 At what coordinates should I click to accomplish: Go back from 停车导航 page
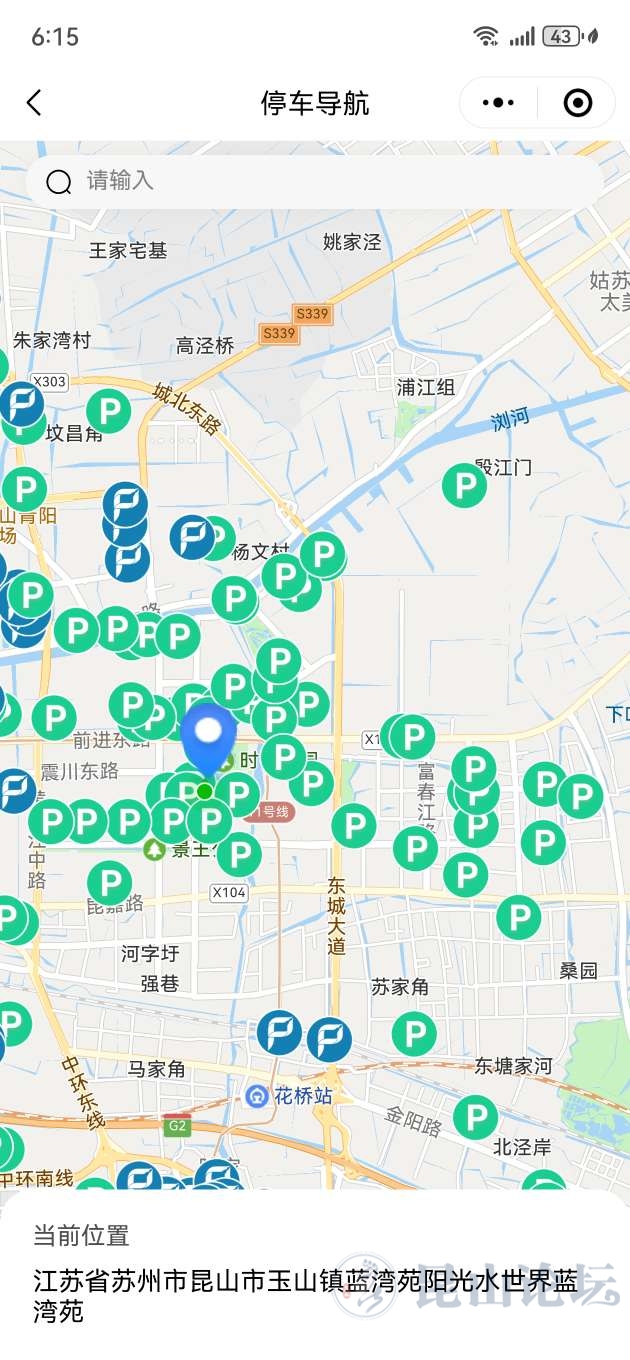[35, 103]
